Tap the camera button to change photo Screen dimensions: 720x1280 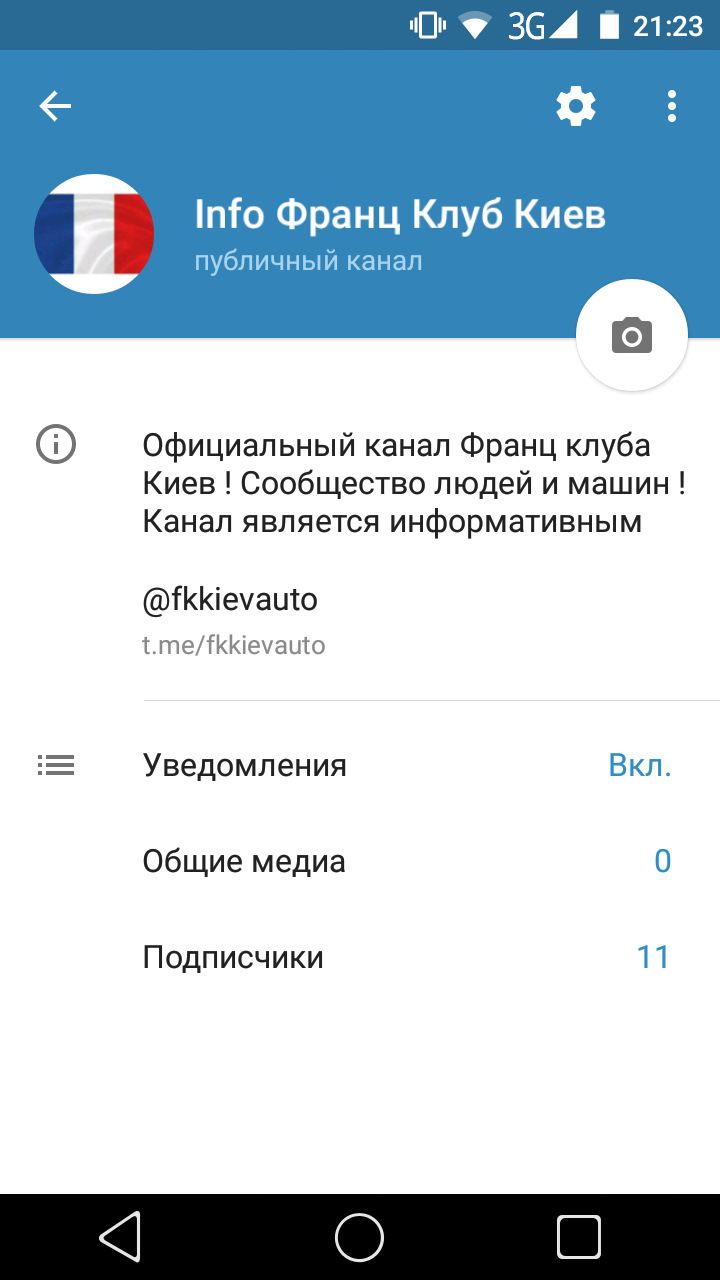coord(632,336)
